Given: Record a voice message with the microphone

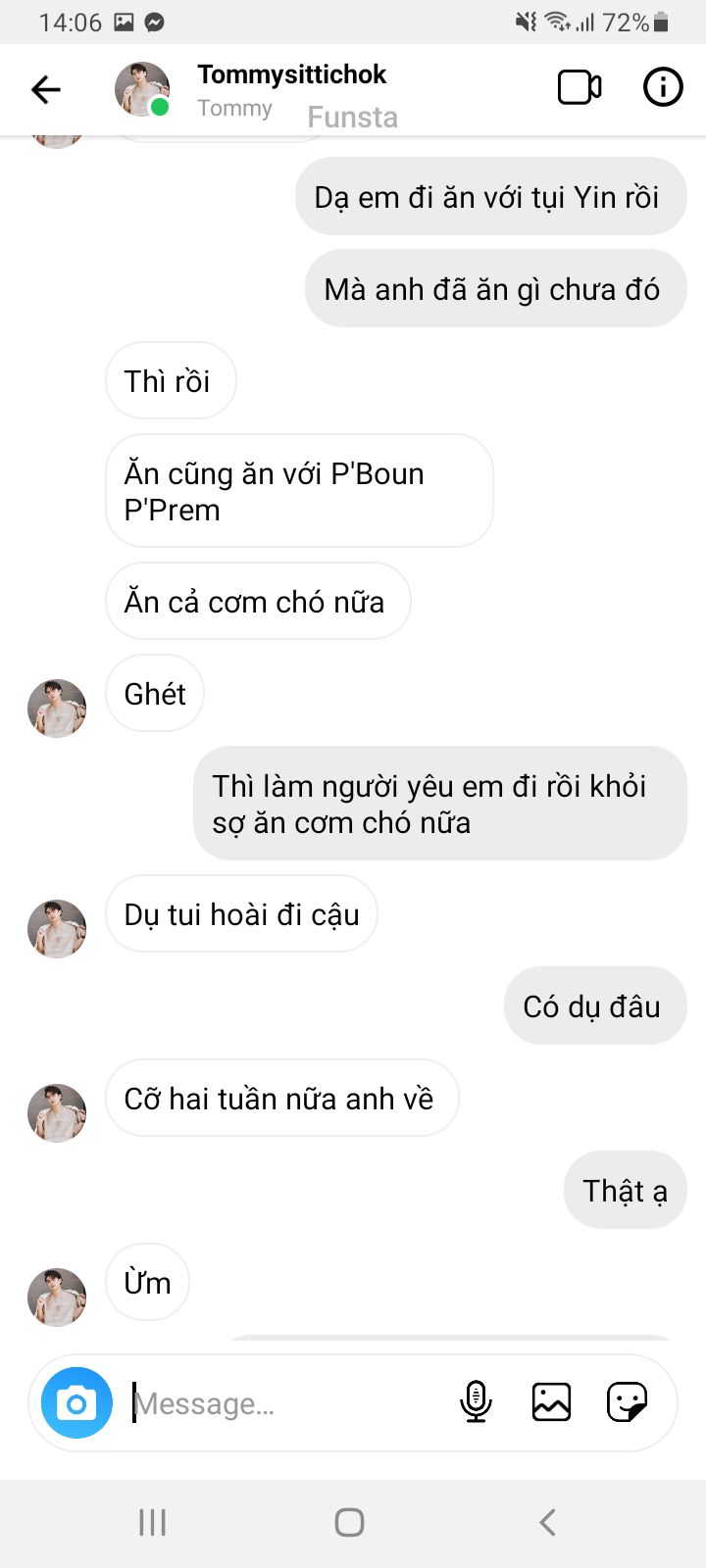Looking at the screenshot, I should 476,1402.
